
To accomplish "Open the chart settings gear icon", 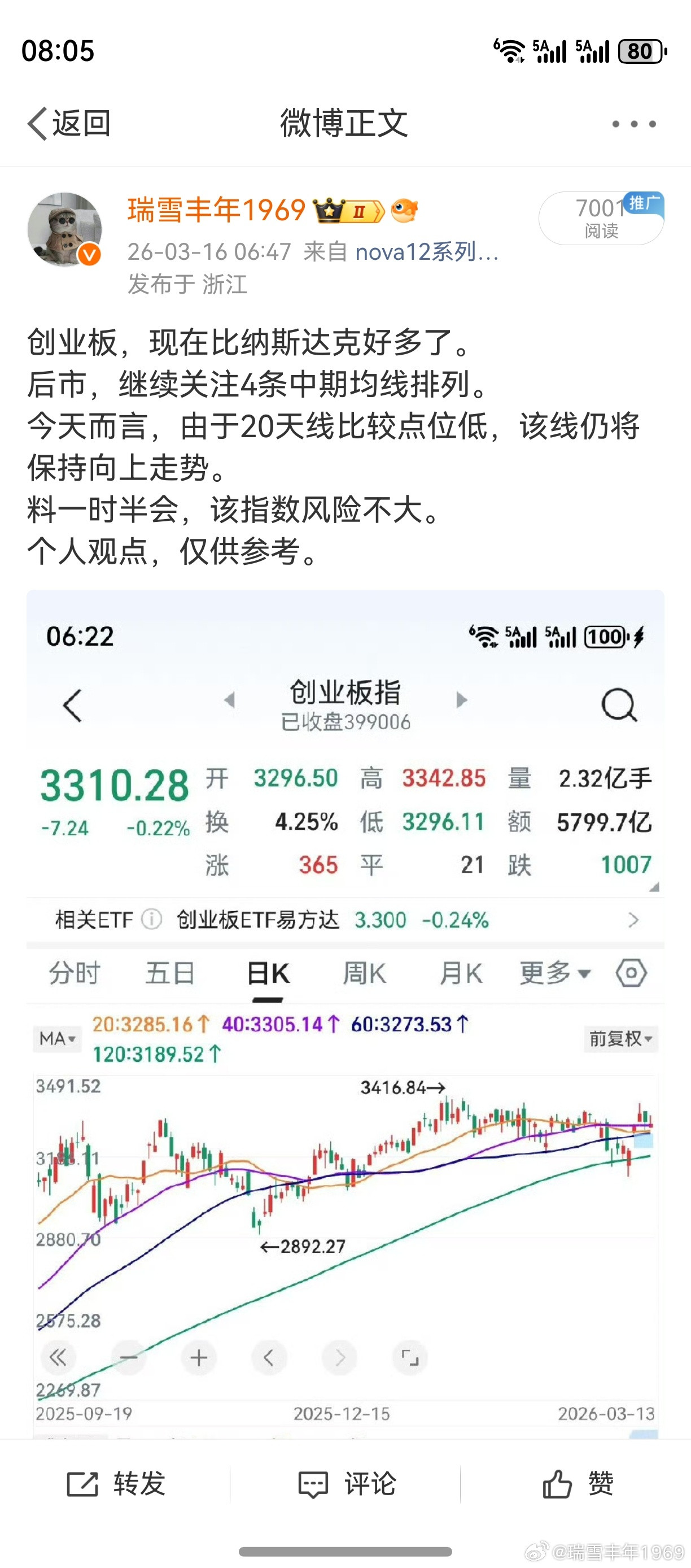I will click(633, 973).
